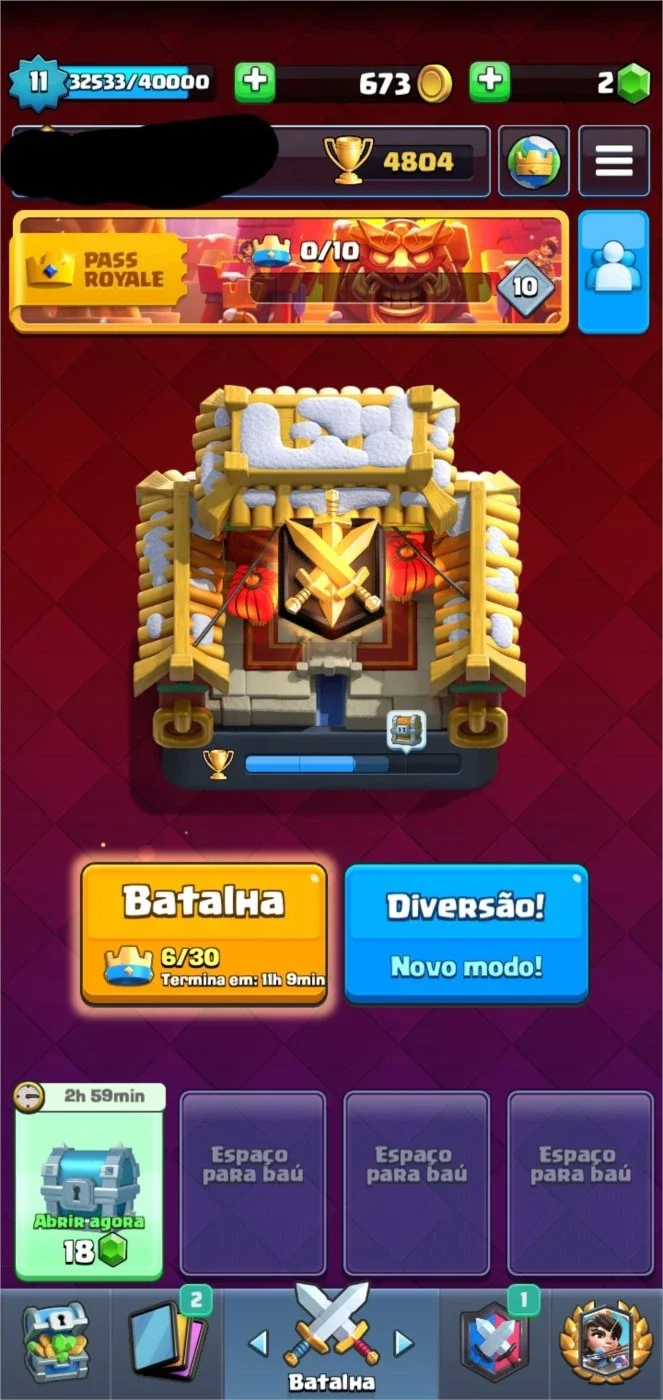Open the events tab with princess badge
The image size is (663, 1400).
point(606,1344)
